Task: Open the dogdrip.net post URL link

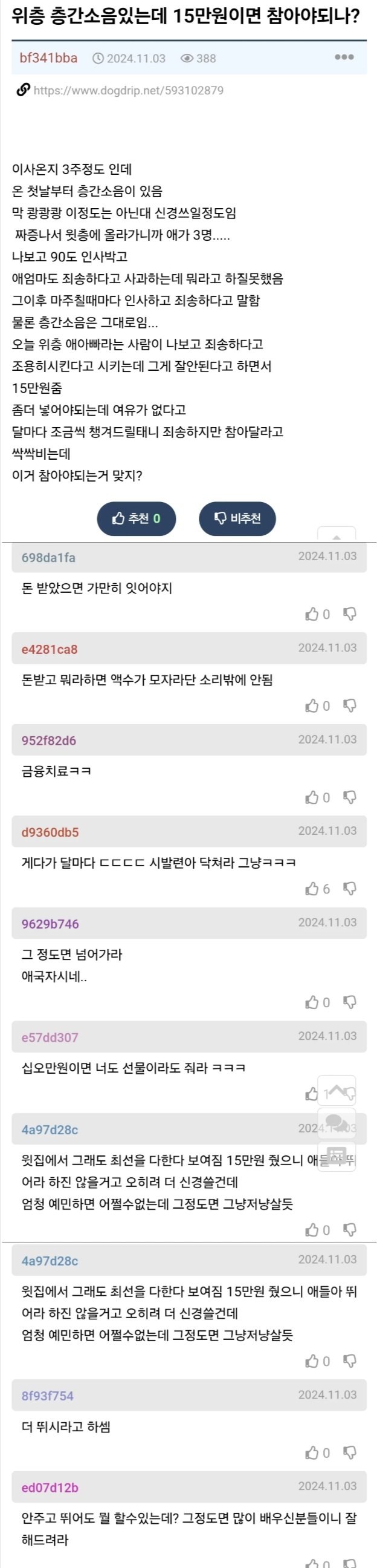Action: pos(127,91)
